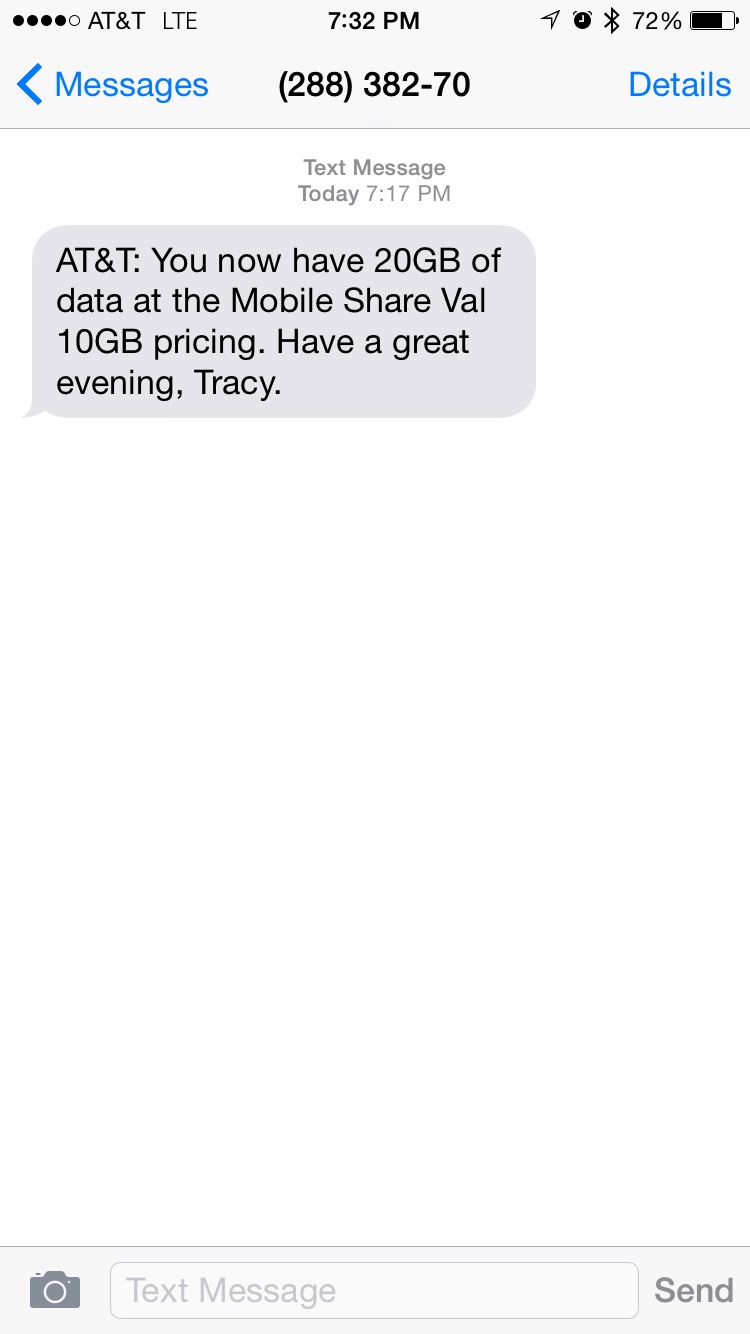Tap the Send button
Image resolution: width=750 pixels, height=1334 pixels.
pyautogui.click(x=693, y=1290)
